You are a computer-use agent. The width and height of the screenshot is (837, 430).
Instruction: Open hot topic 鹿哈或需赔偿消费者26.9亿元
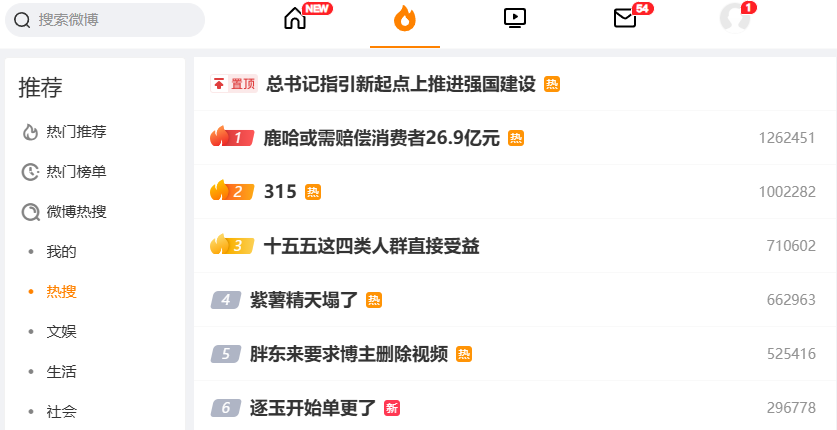point(381,138)
